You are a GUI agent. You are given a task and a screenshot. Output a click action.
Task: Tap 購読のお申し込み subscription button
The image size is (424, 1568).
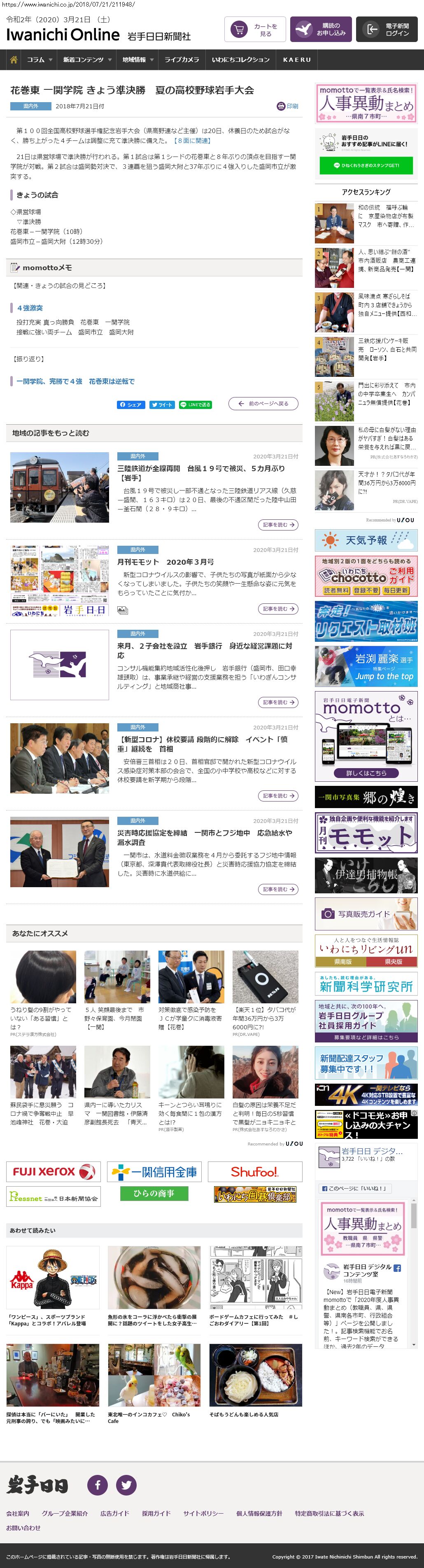coord(321,29)
